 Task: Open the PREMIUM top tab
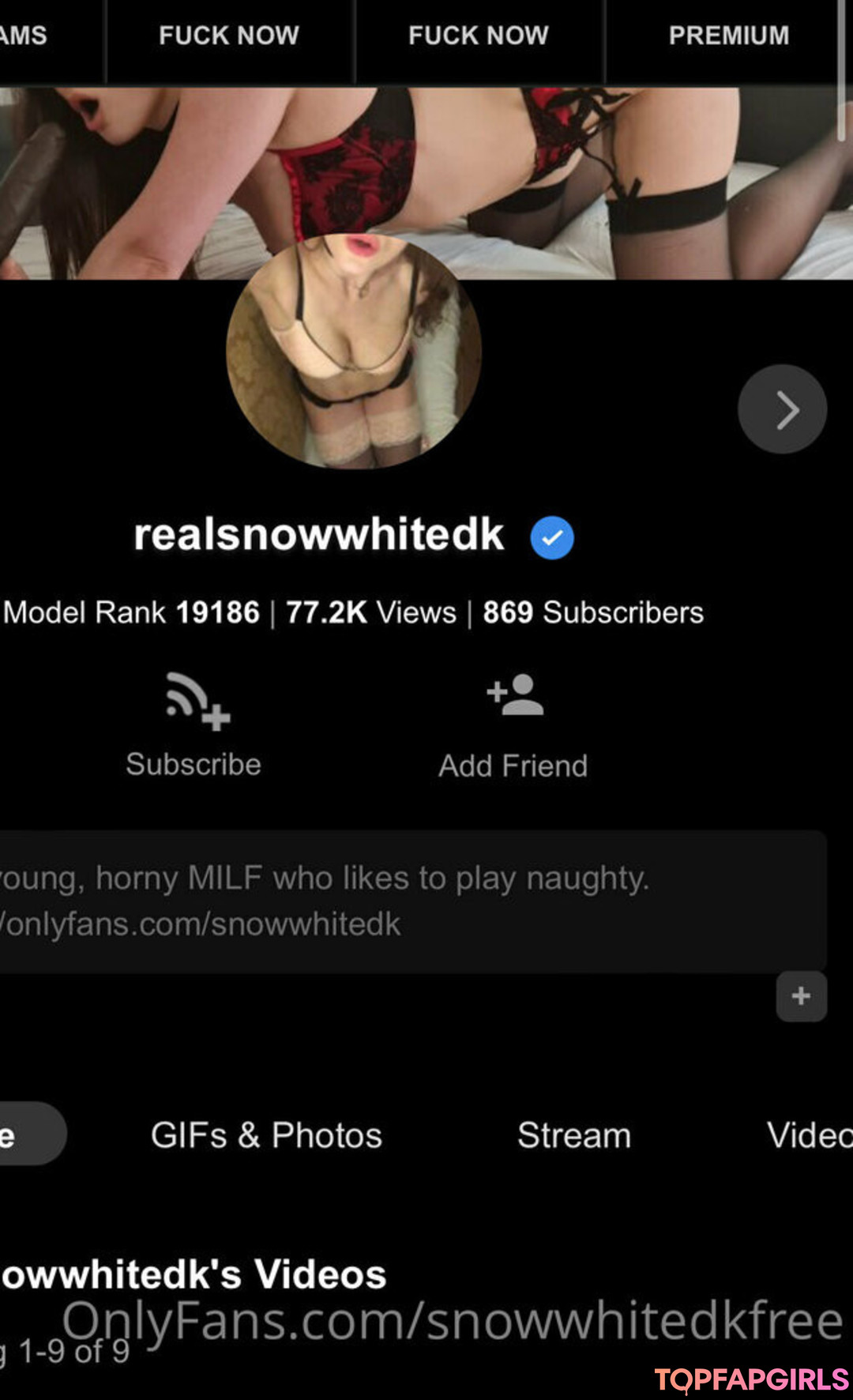728,36
